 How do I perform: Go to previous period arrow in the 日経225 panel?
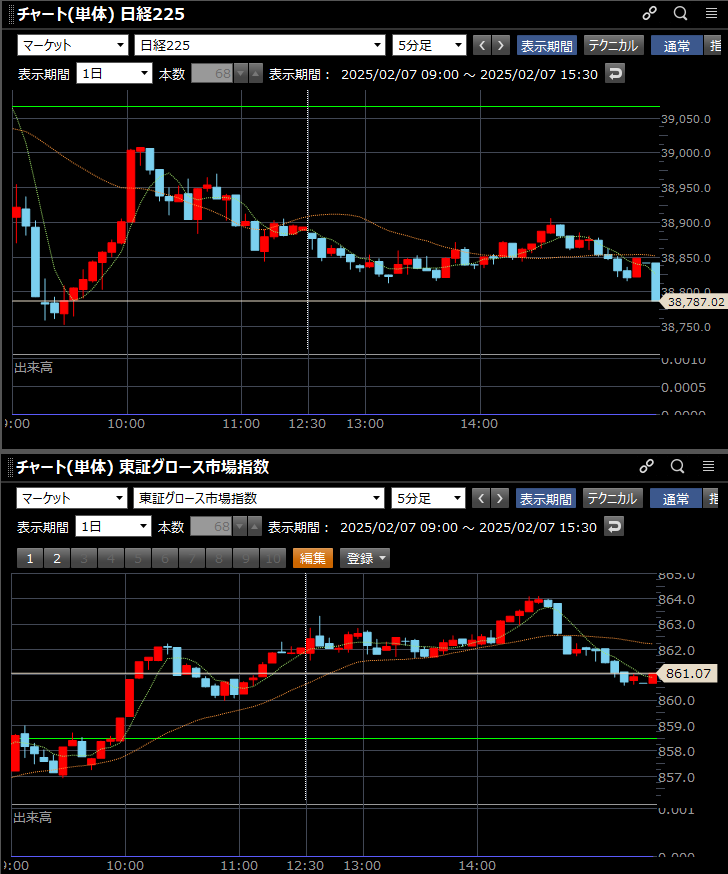[482, 45]
